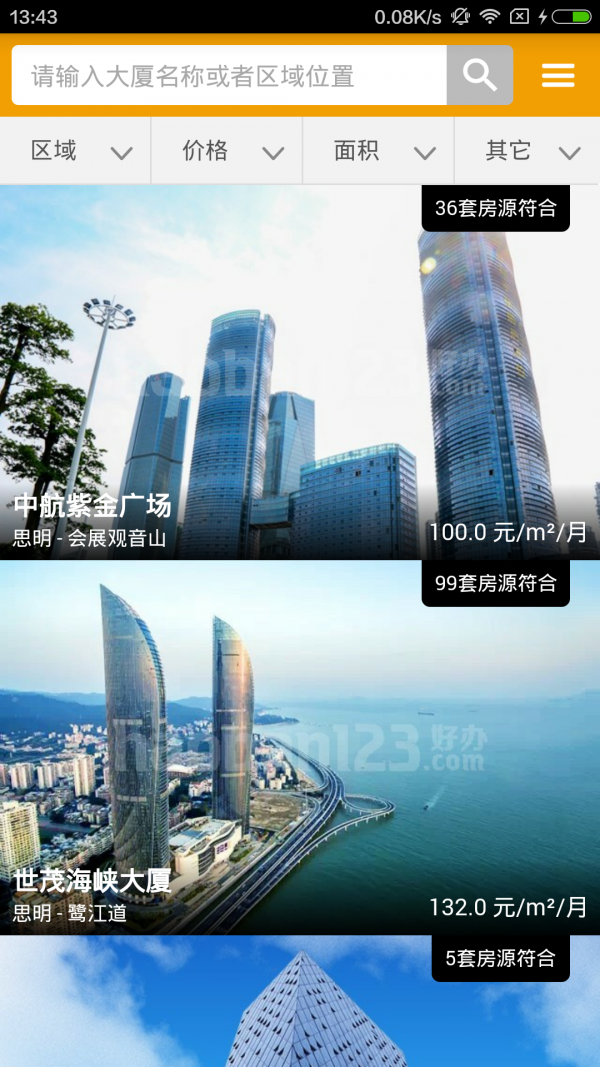This screenshot has height=1067, width=600.
Task: Expand the 面积 filter dropdown
Action: click(378, 151)
